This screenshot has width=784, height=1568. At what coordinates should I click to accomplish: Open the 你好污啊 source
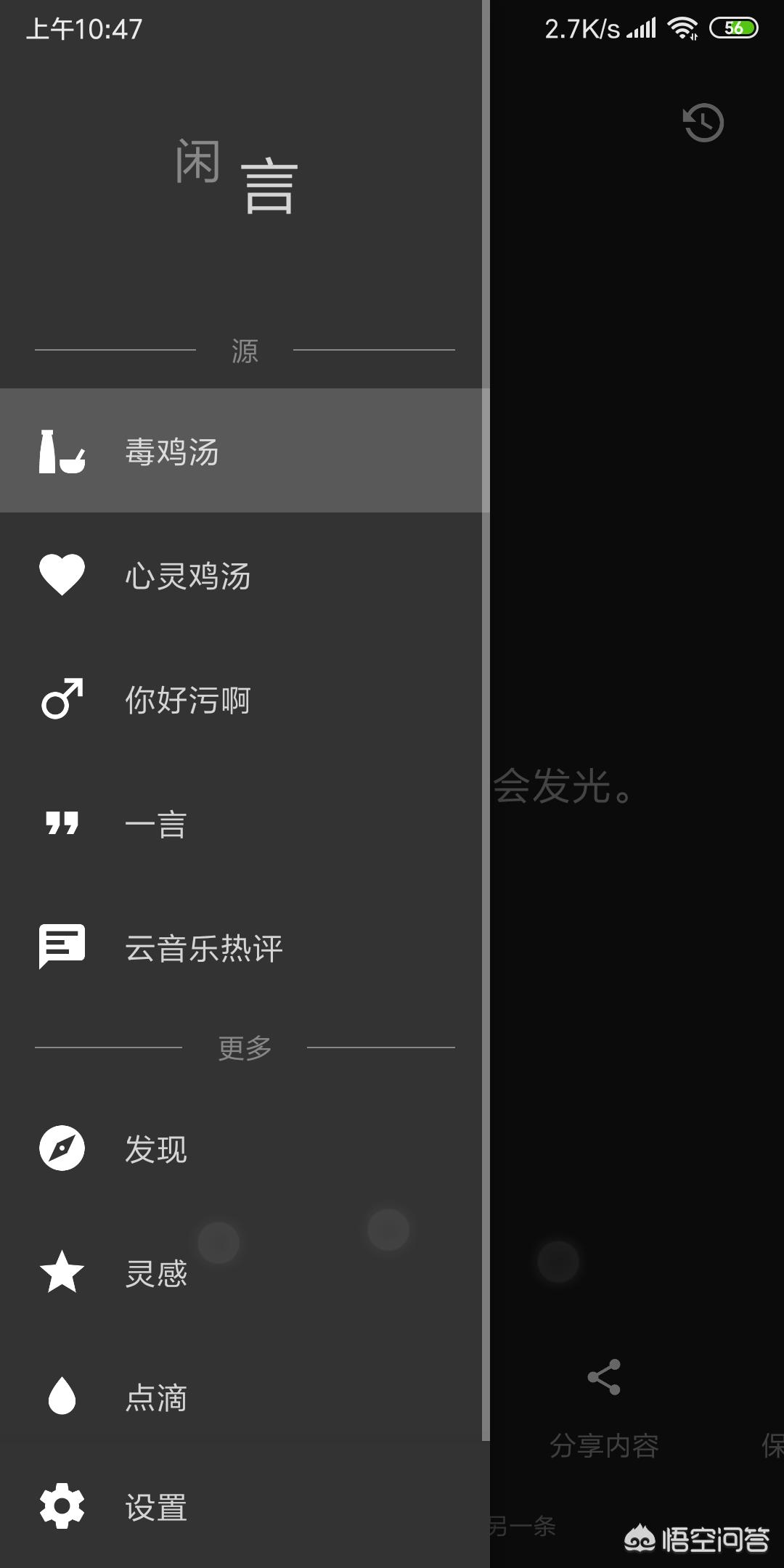point(245,699)
